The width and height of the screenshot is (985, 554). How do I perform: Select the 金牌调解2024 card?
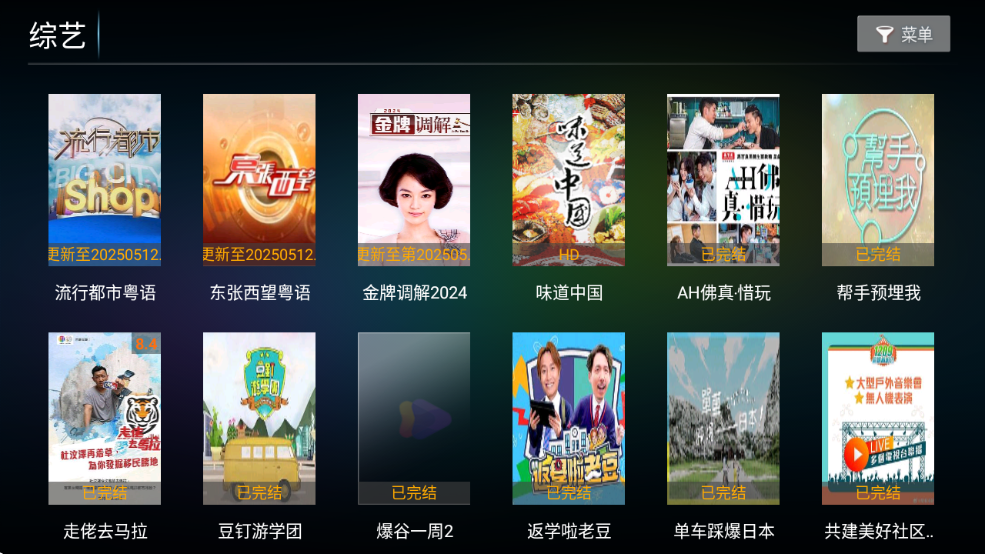[414, 180]
